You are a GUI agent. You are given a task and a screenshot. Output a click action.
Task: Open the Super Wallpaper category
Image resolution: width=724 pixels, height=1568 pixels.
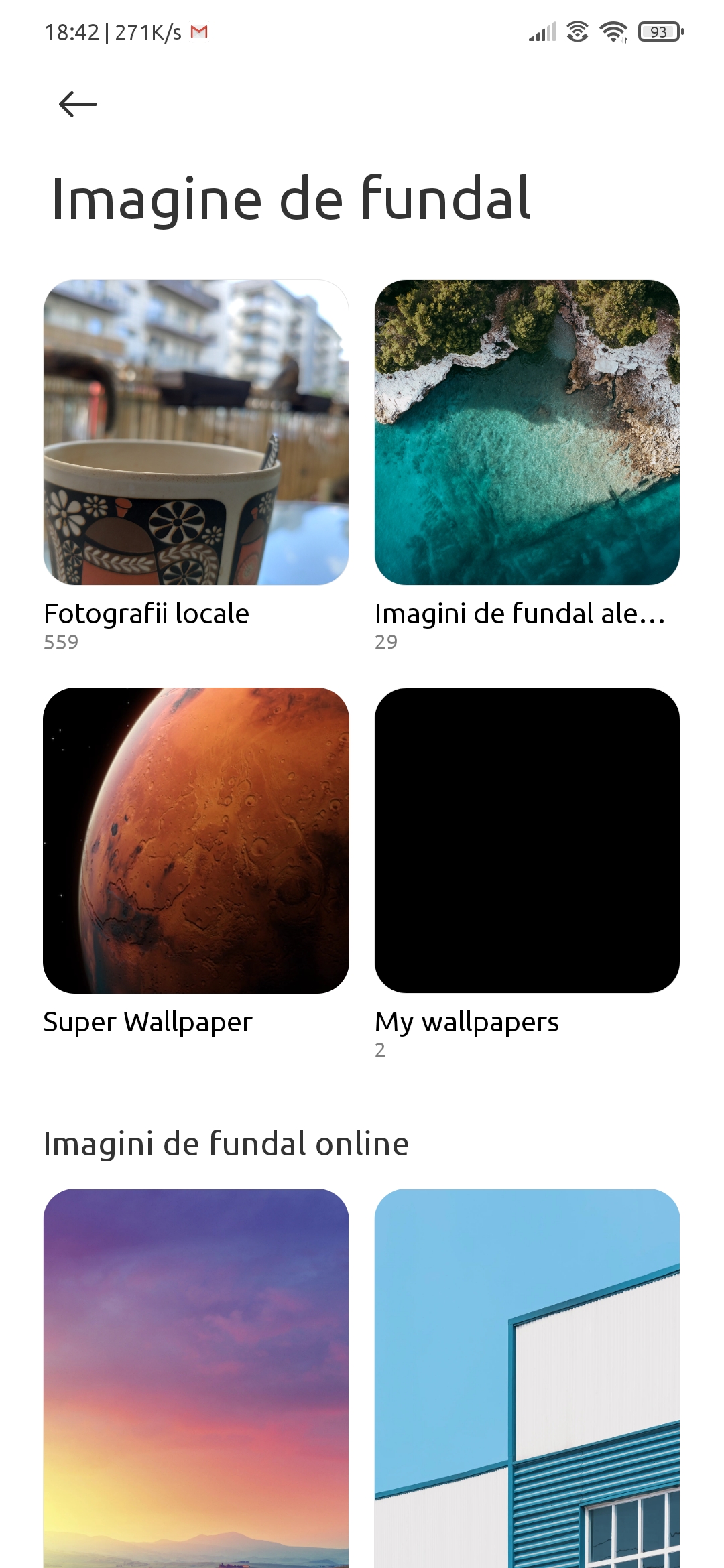196,840
